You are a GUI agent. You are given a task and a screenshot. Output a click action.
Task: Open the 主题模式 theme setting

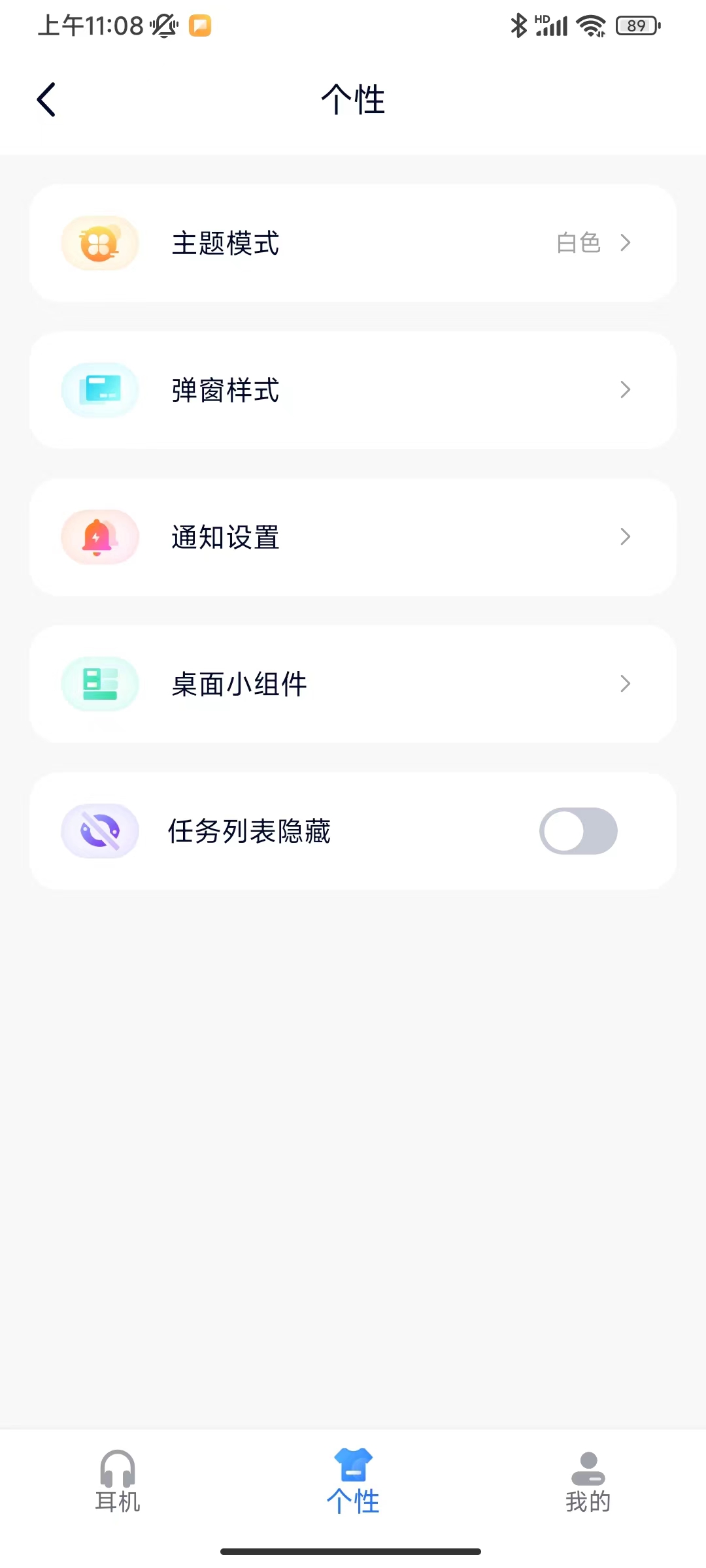point(353,243)
